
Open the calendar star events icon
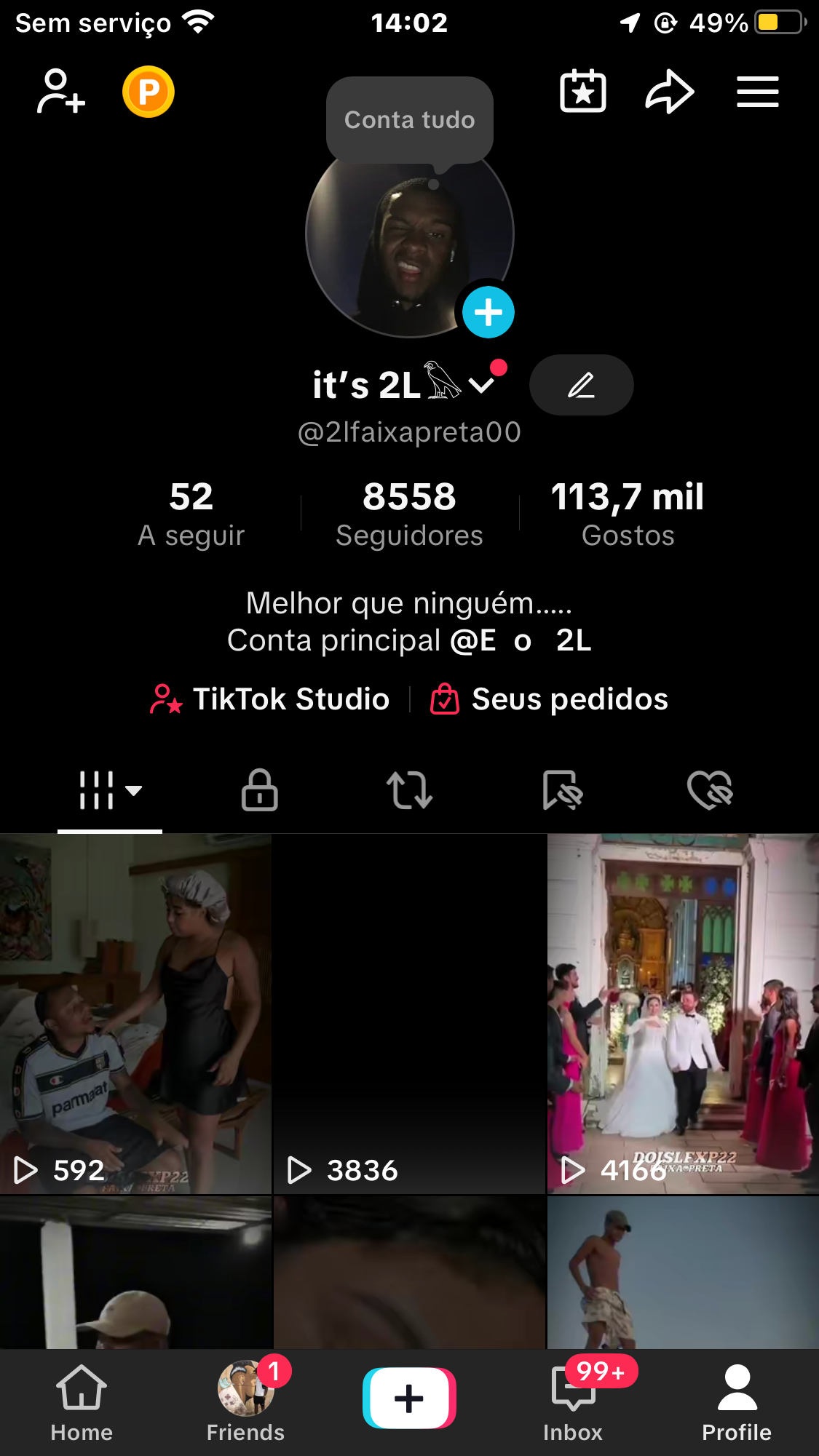coord(582,92)
